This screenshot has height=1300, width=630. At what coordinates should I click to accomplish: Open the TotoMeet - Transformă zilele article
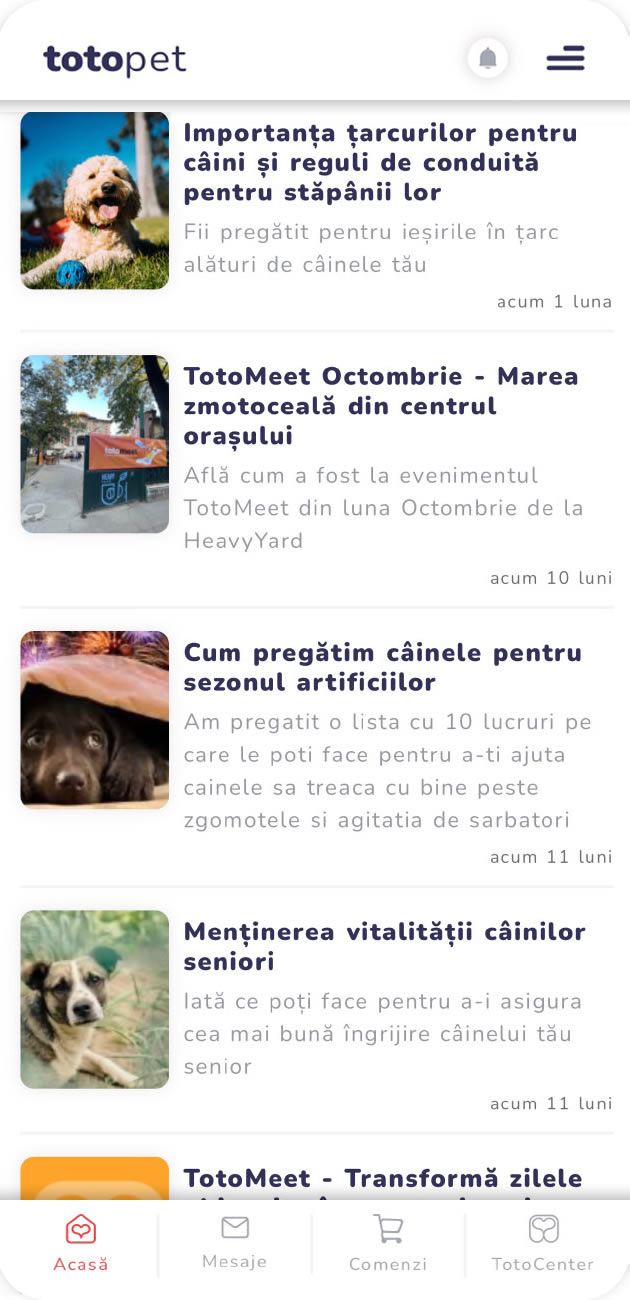click(382, 1179)
